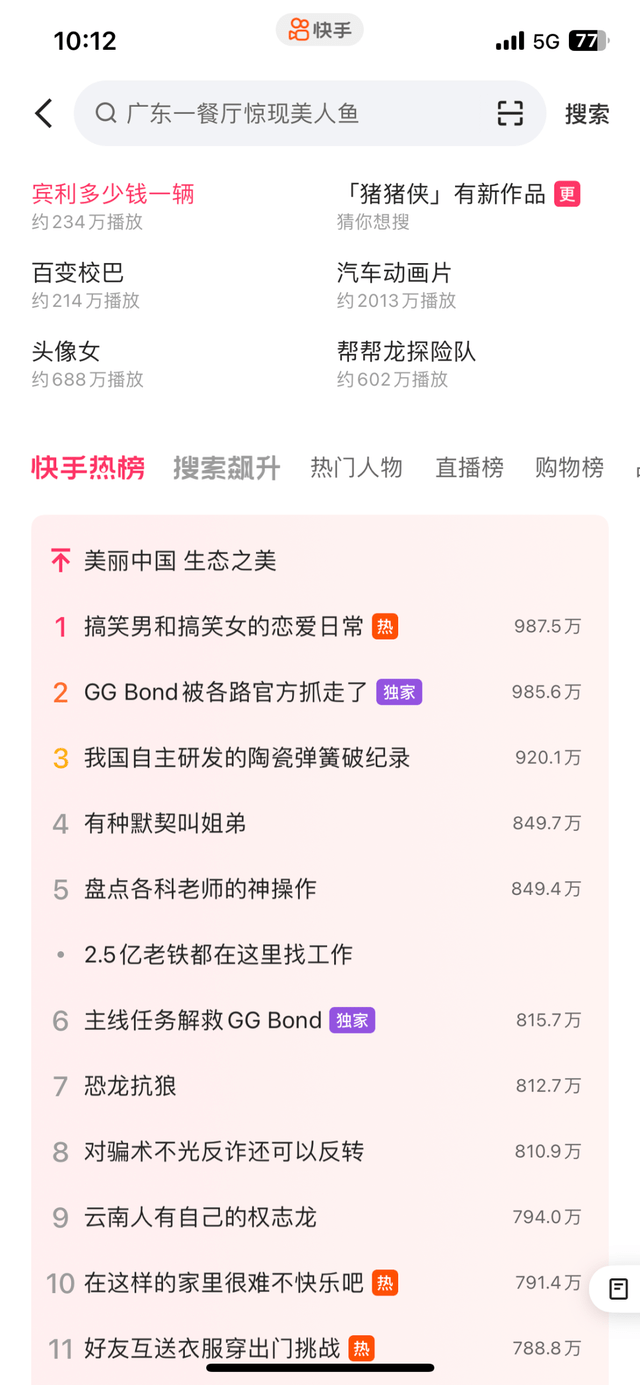Open the 直播榜 tab
The width and height of the screenshot is (640, 1385).
[x=469, y=468]
